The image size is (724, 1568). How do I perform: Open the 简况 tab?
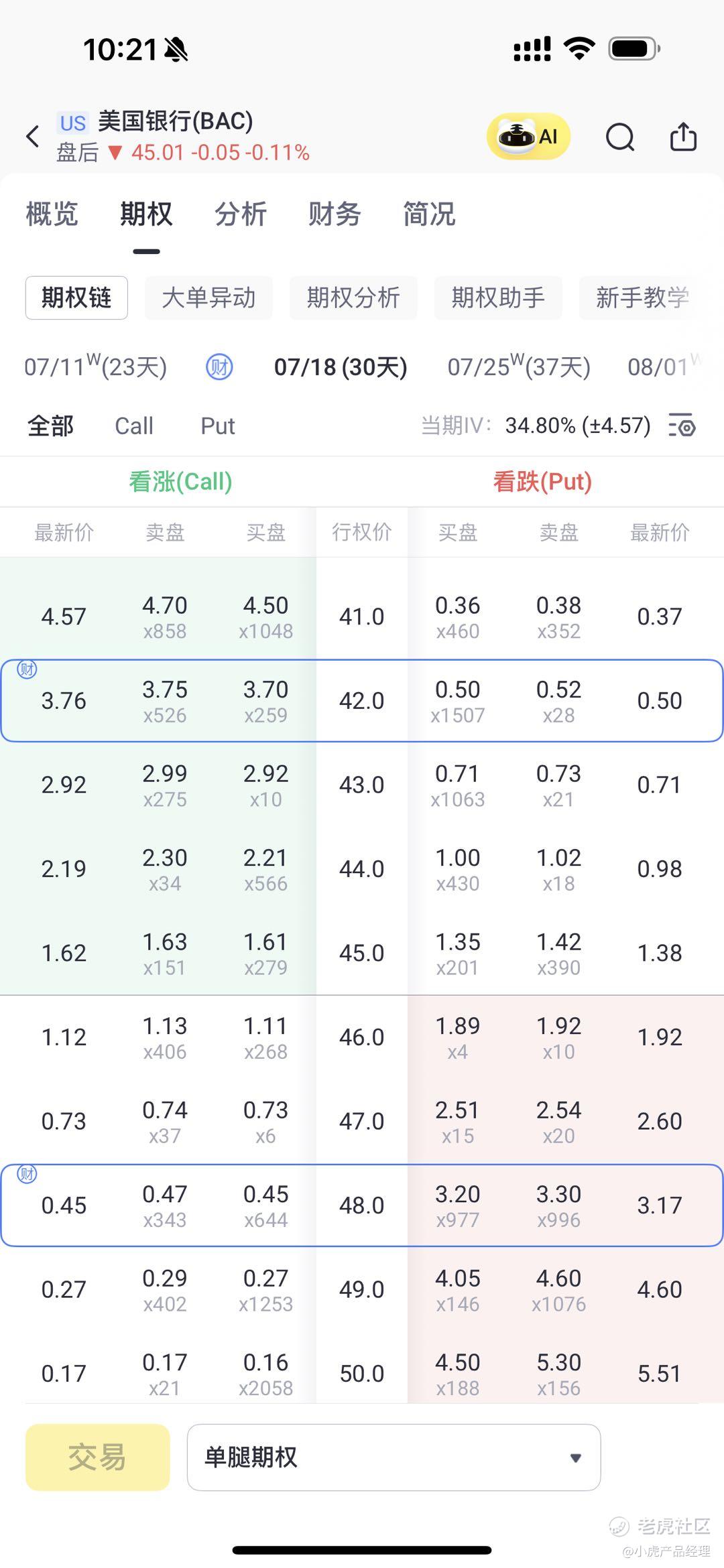pyautogui.click(x=429, y=214)
